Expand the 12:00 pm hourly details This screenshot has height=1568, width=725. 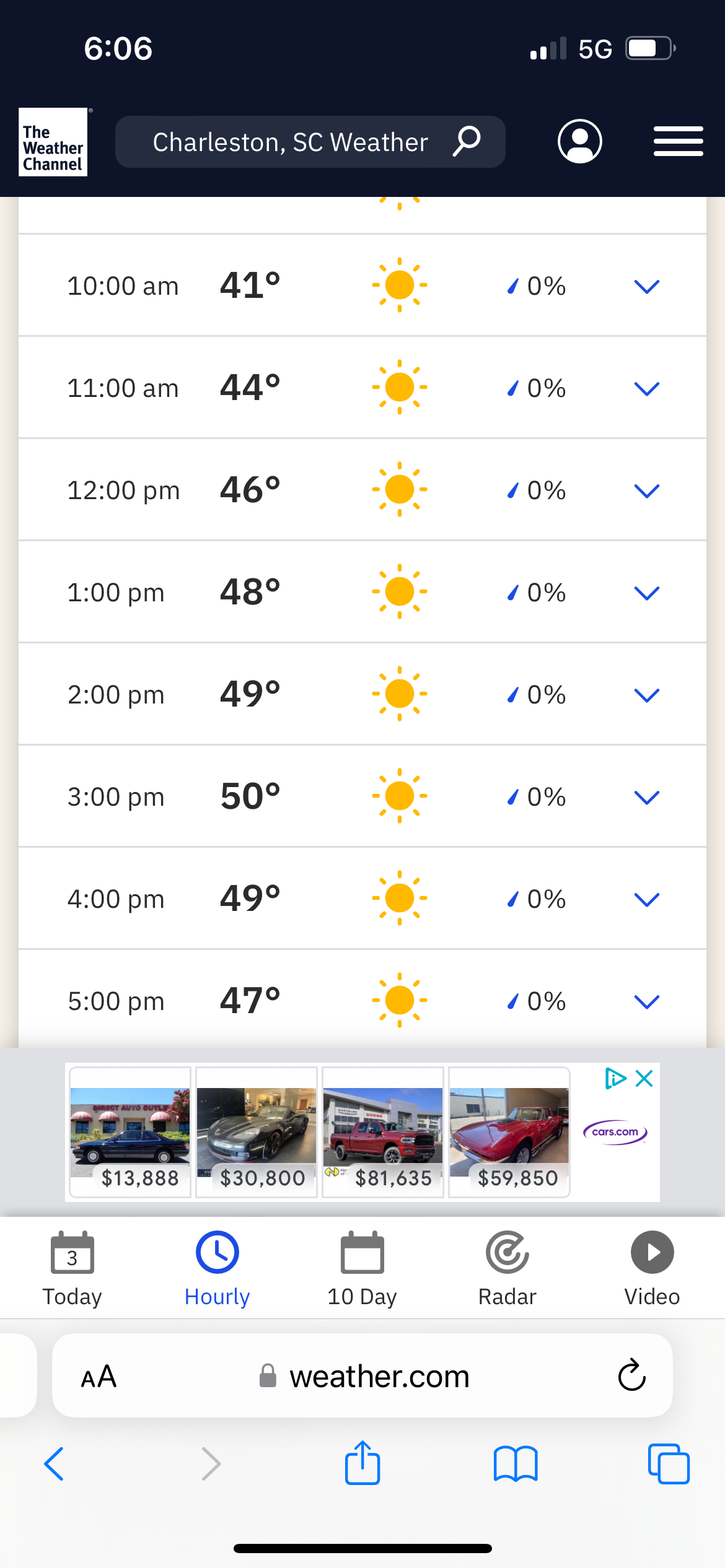[x=646, y=490]
